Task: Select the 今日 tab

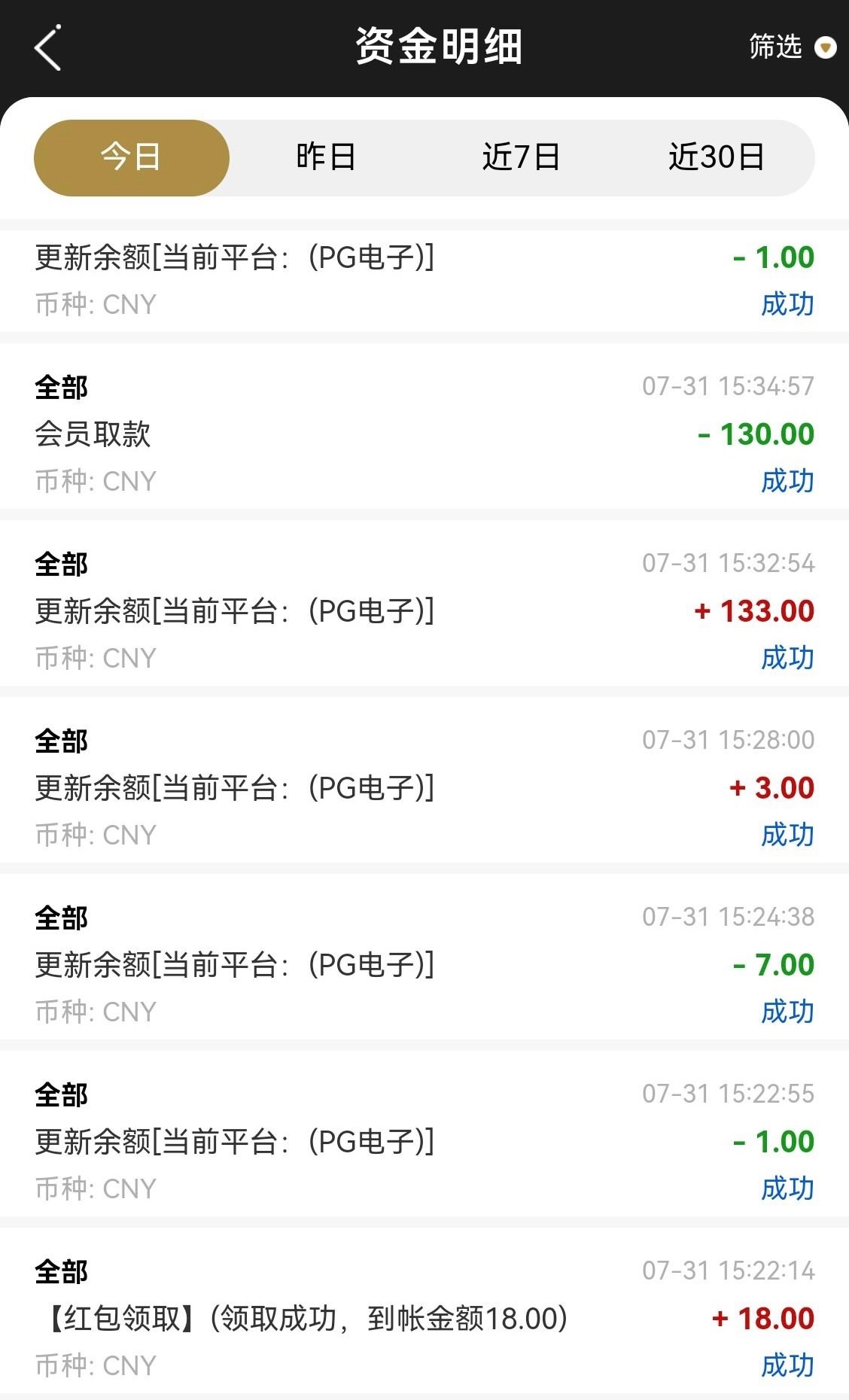Action: 132,158
